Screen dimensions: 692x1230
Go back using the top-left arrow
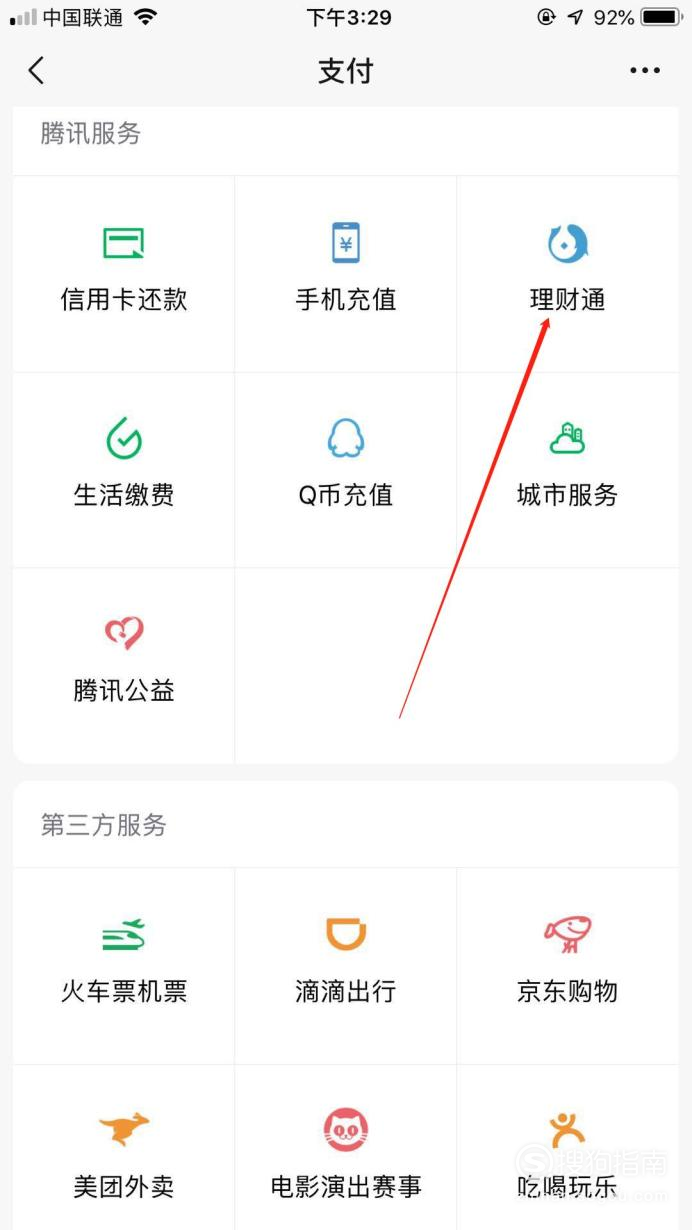(x=36, y=71)
